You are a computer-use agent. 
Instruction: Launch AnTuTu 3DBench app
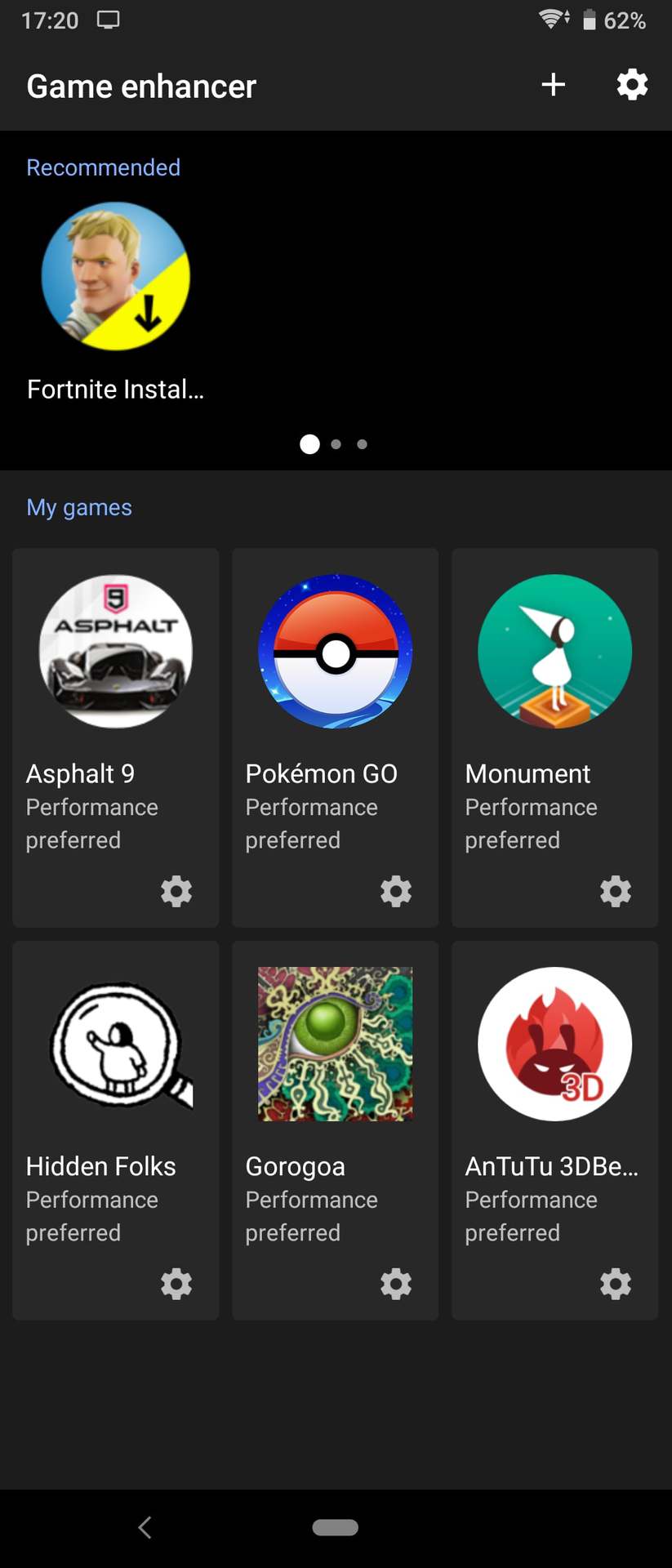pyautogui.click(x=554, y=1045)
